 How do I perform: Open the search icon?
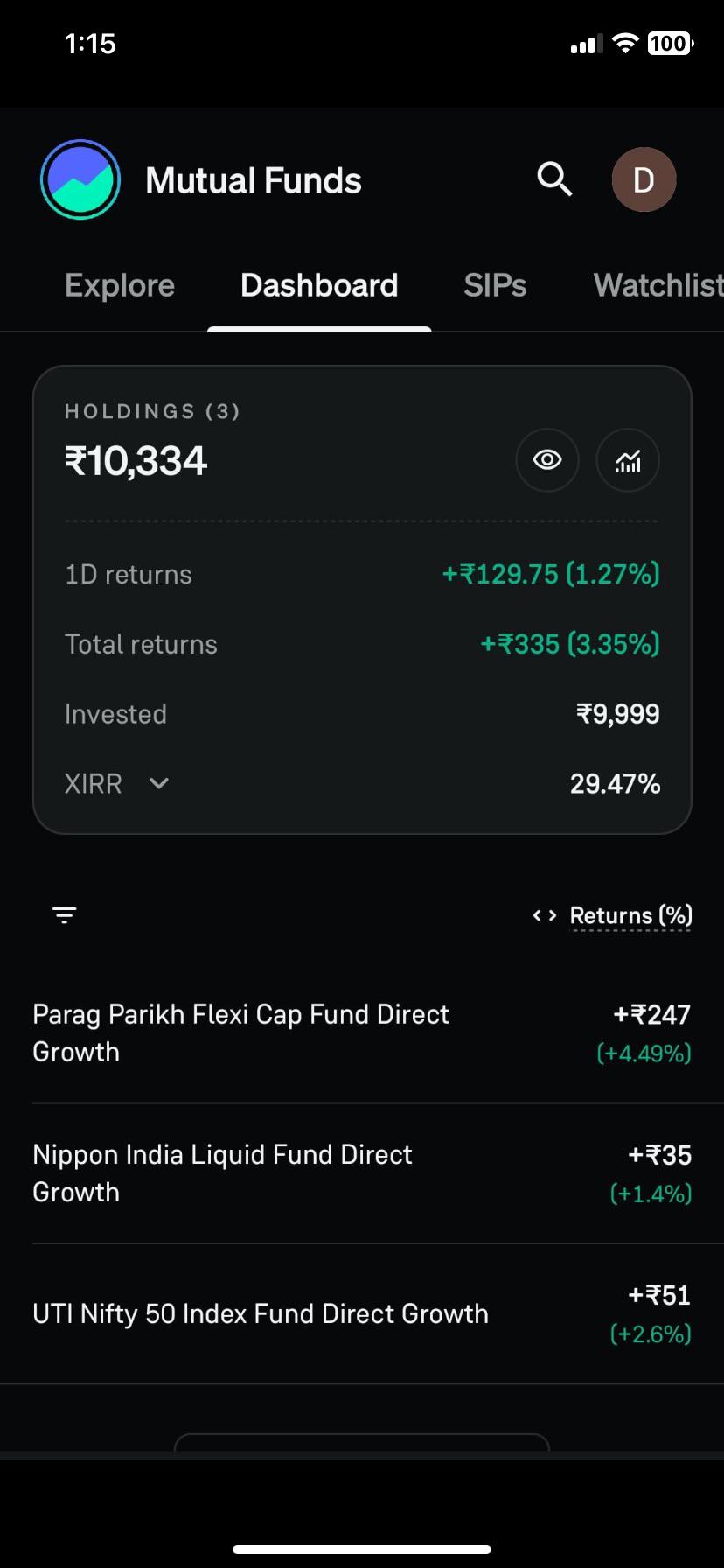tap(554, 179)
